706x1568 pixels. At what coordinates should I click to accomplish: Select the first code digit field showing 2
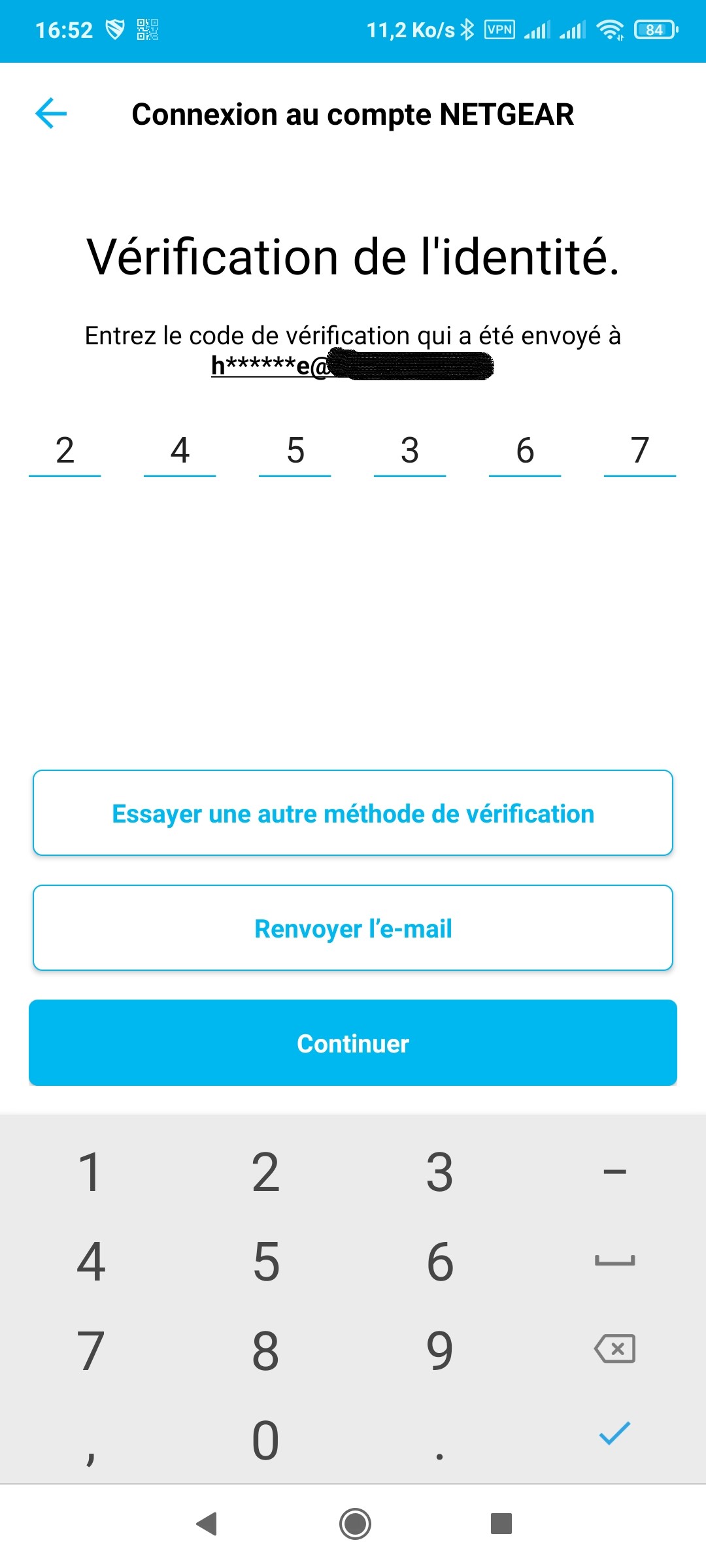[65, 451]
